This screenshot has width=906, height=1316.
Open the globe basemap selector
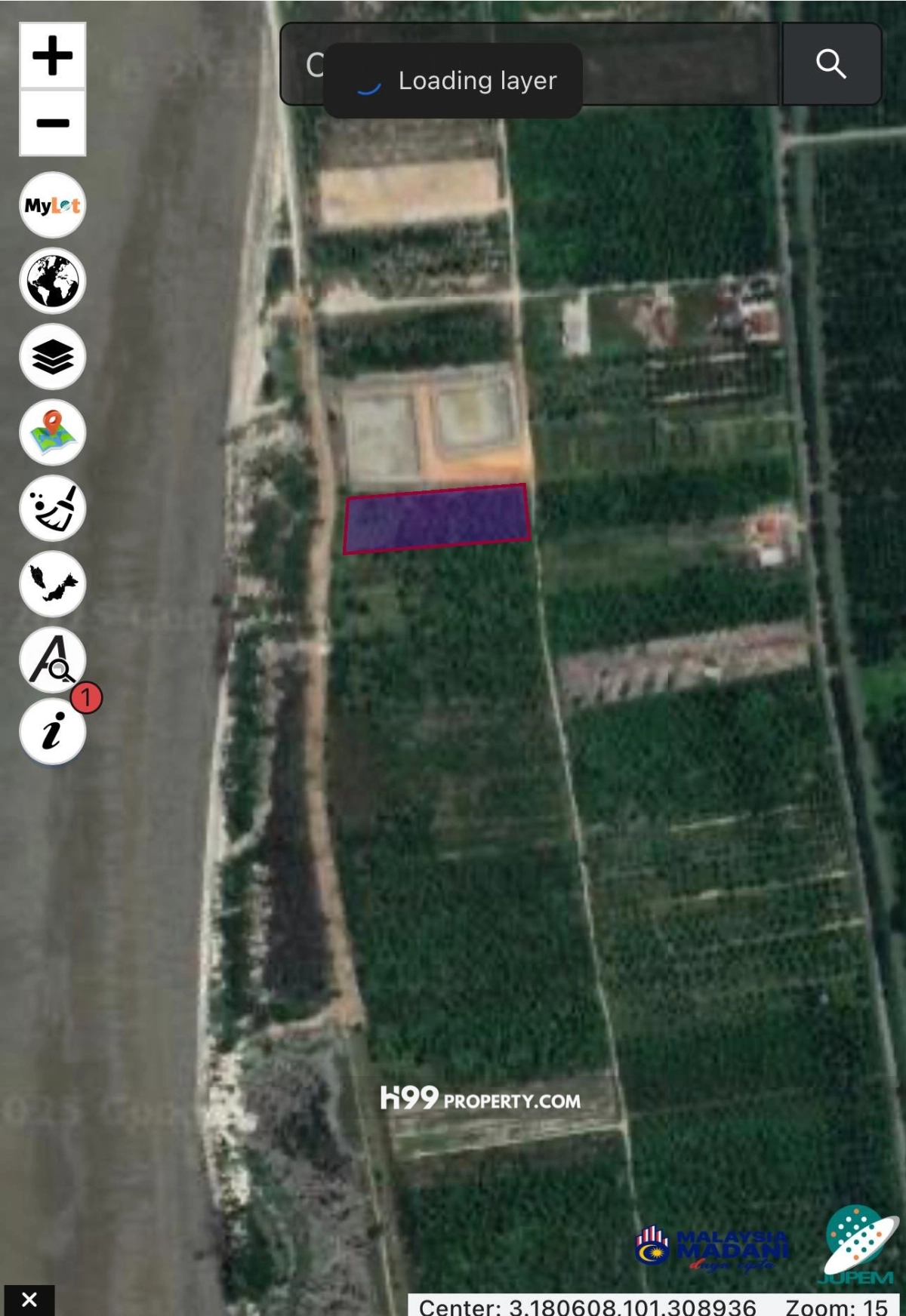coord(52,281)
